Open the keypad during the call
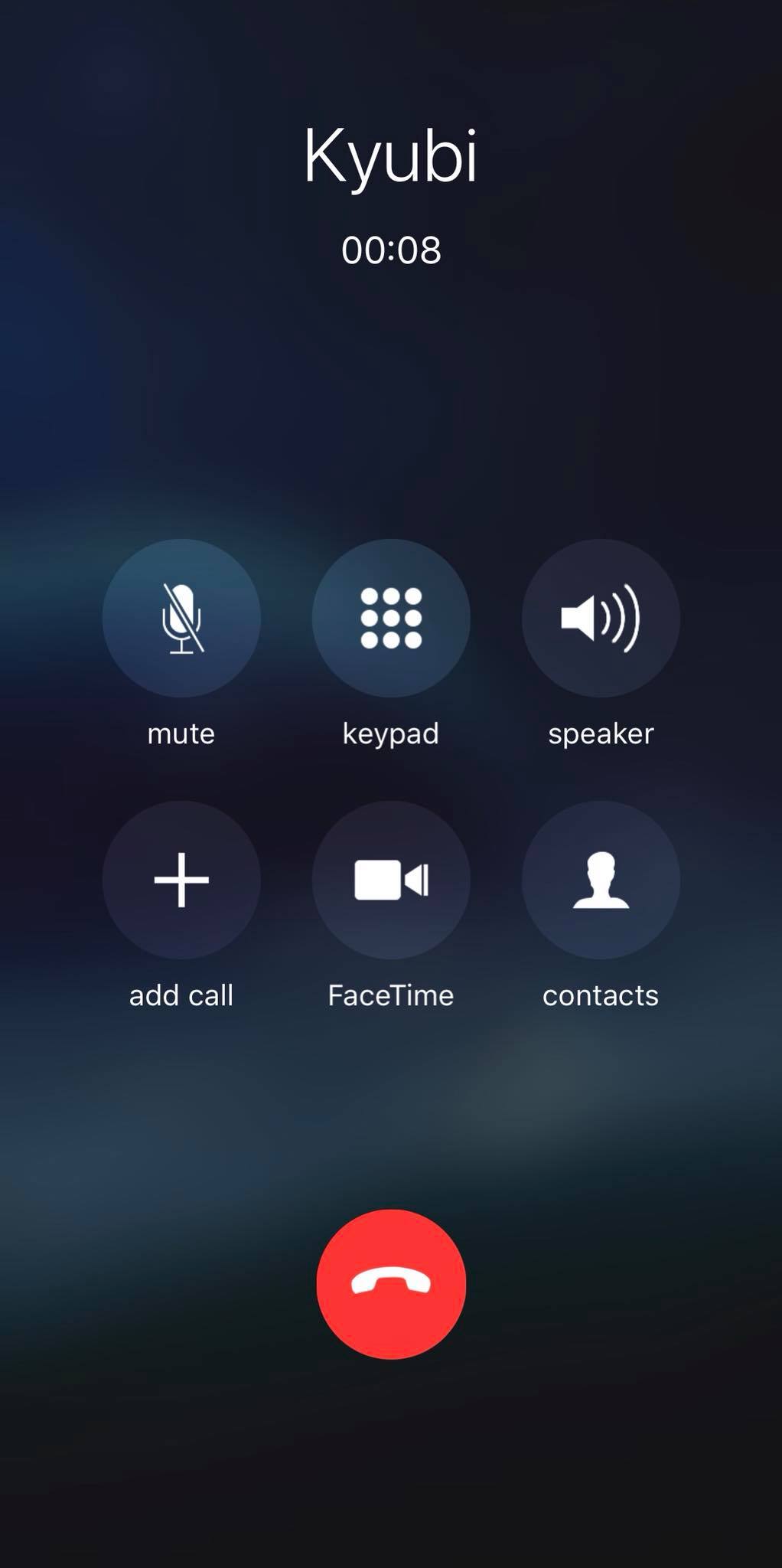The height and width of the screenshot is (1568, 782). pyautogui.click(x=391, y=618)
